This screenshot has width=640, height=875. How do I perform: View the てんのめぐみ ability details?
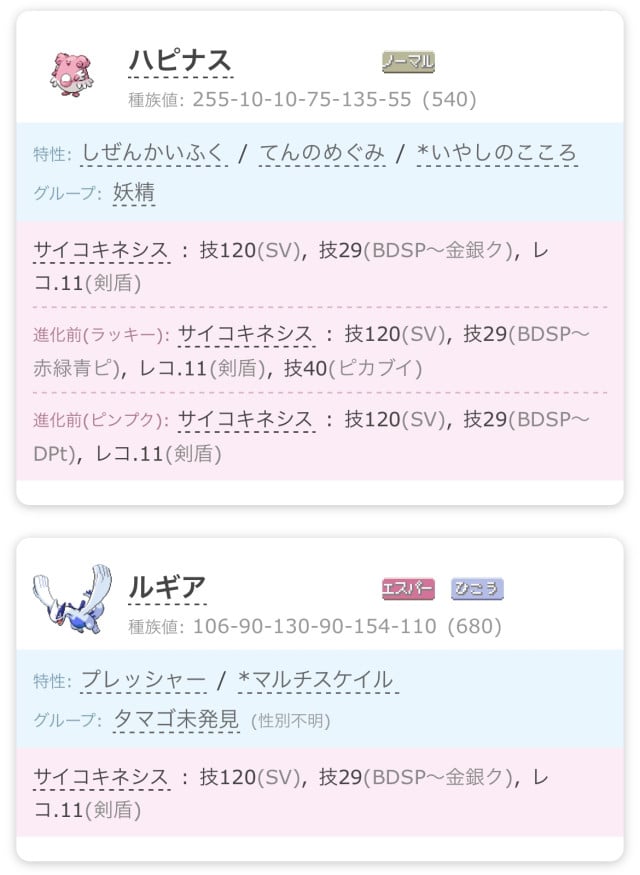(322, 153)
